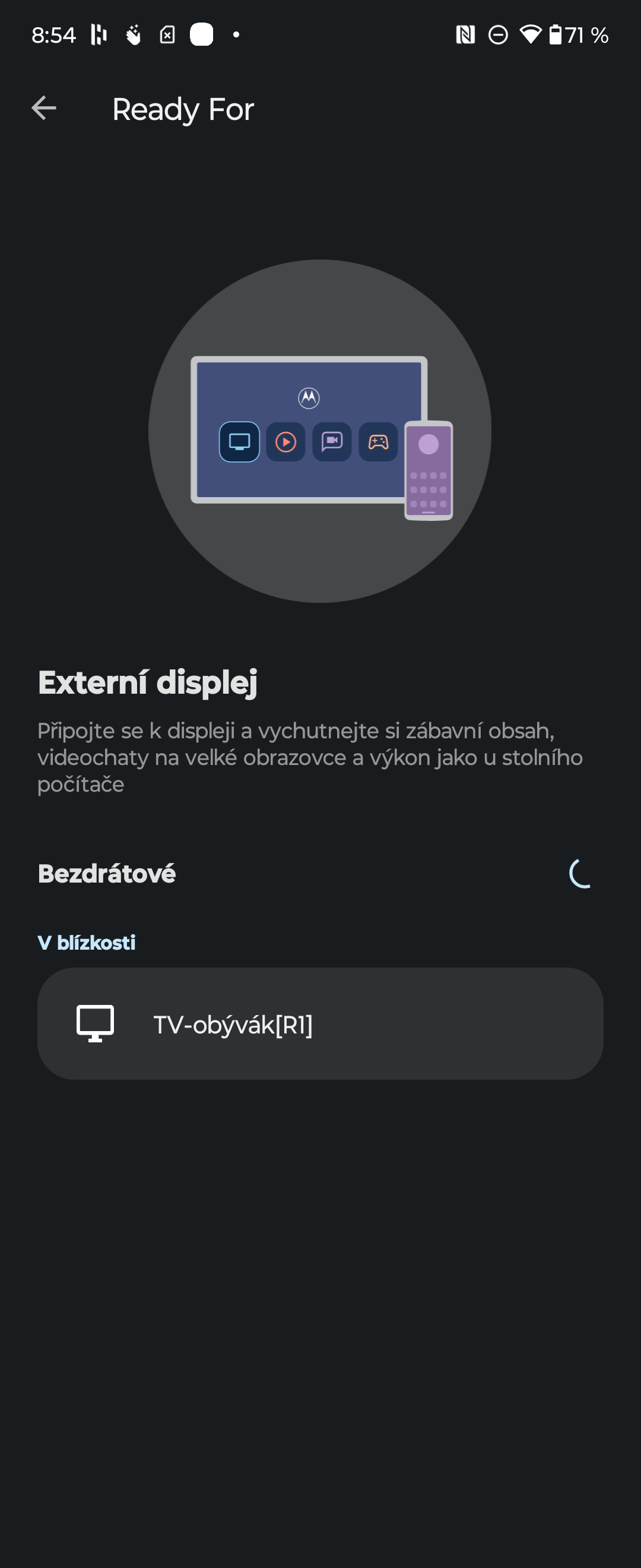Go back from Ready For screen
The width and height of the screenshot is (641, 1568).
coord(44,108)
